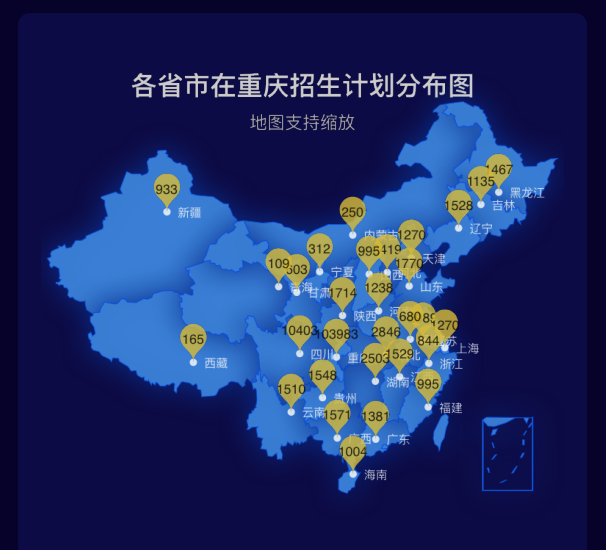Image resolution: width=606 pixels, height=550 pixels.
Task: Select the 1510 pin on 云南
Action: 291,389
